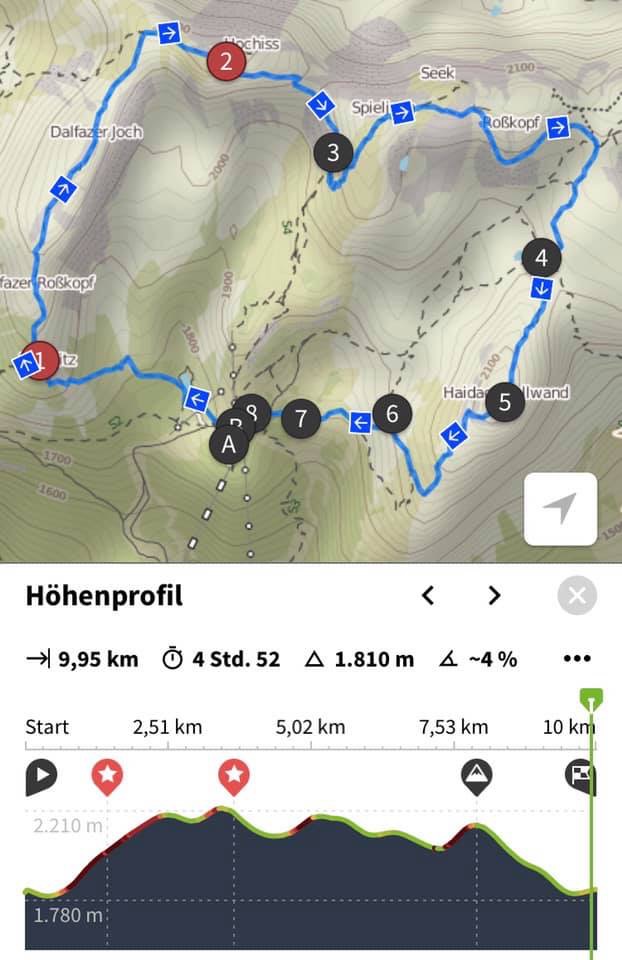Image resolution: width=622 pixels, height=960 pixels.
Task: Tap the summit marker on elevation profile
Action: (477, 775)
